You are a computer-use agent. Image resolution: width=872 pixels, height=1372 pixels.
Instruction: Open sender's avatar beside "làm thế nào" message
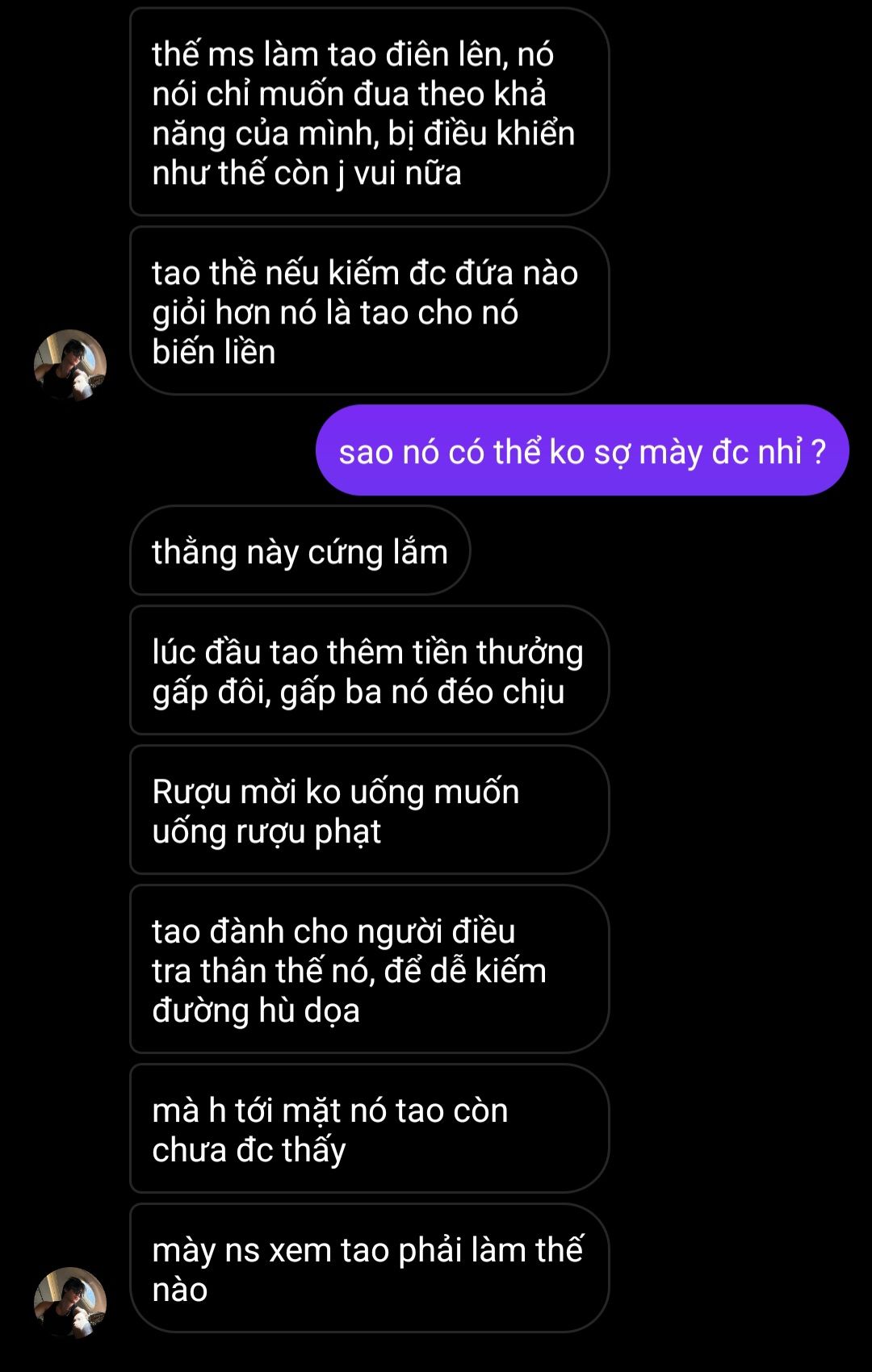pos(70,1302)
